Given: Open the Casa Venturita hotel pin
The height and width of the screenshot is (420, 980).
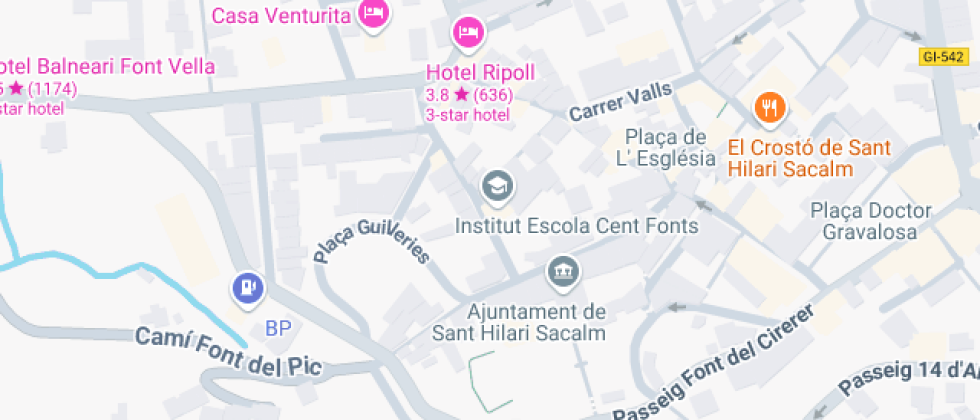Looking at the screenshot, I should coord(374,14).
